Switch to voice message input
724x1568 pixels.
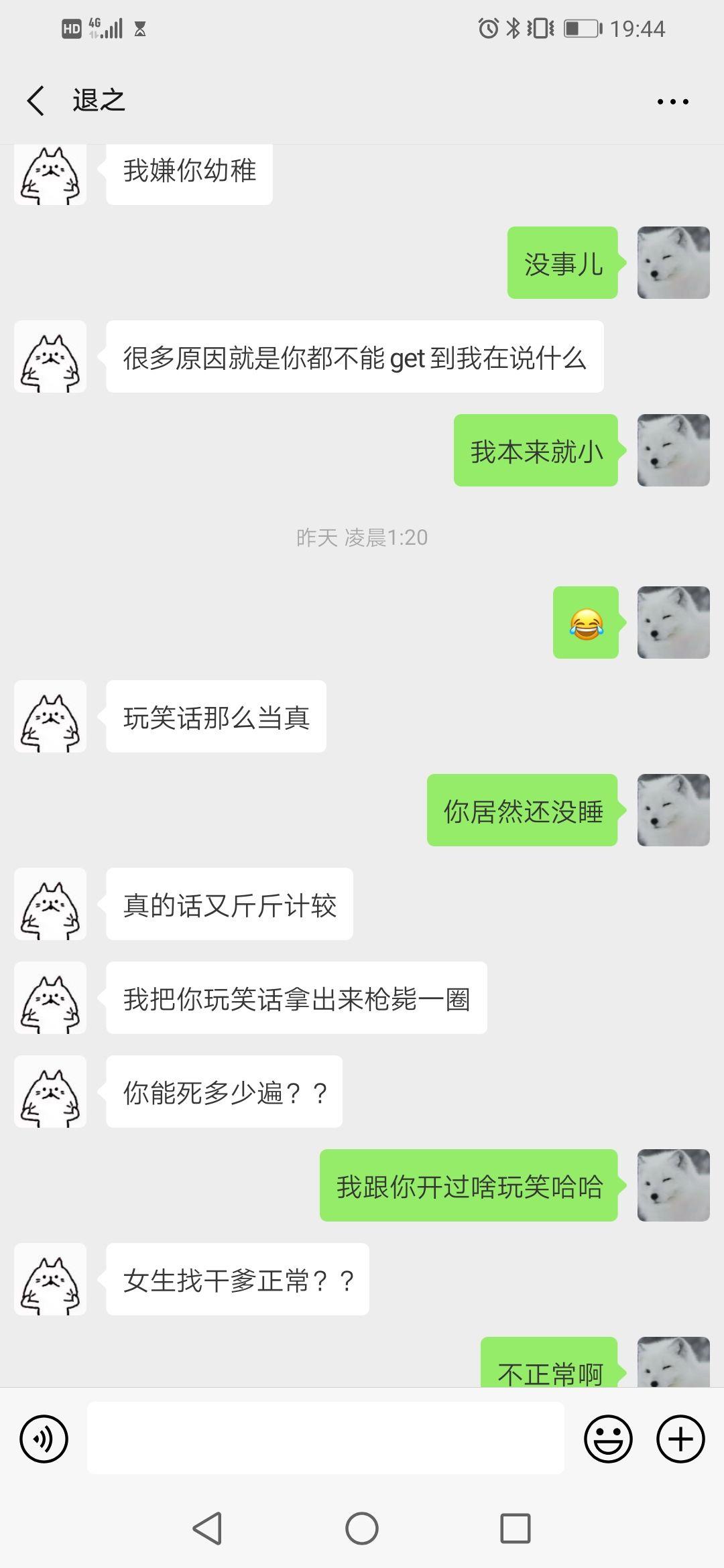(x=44, y=1438)
